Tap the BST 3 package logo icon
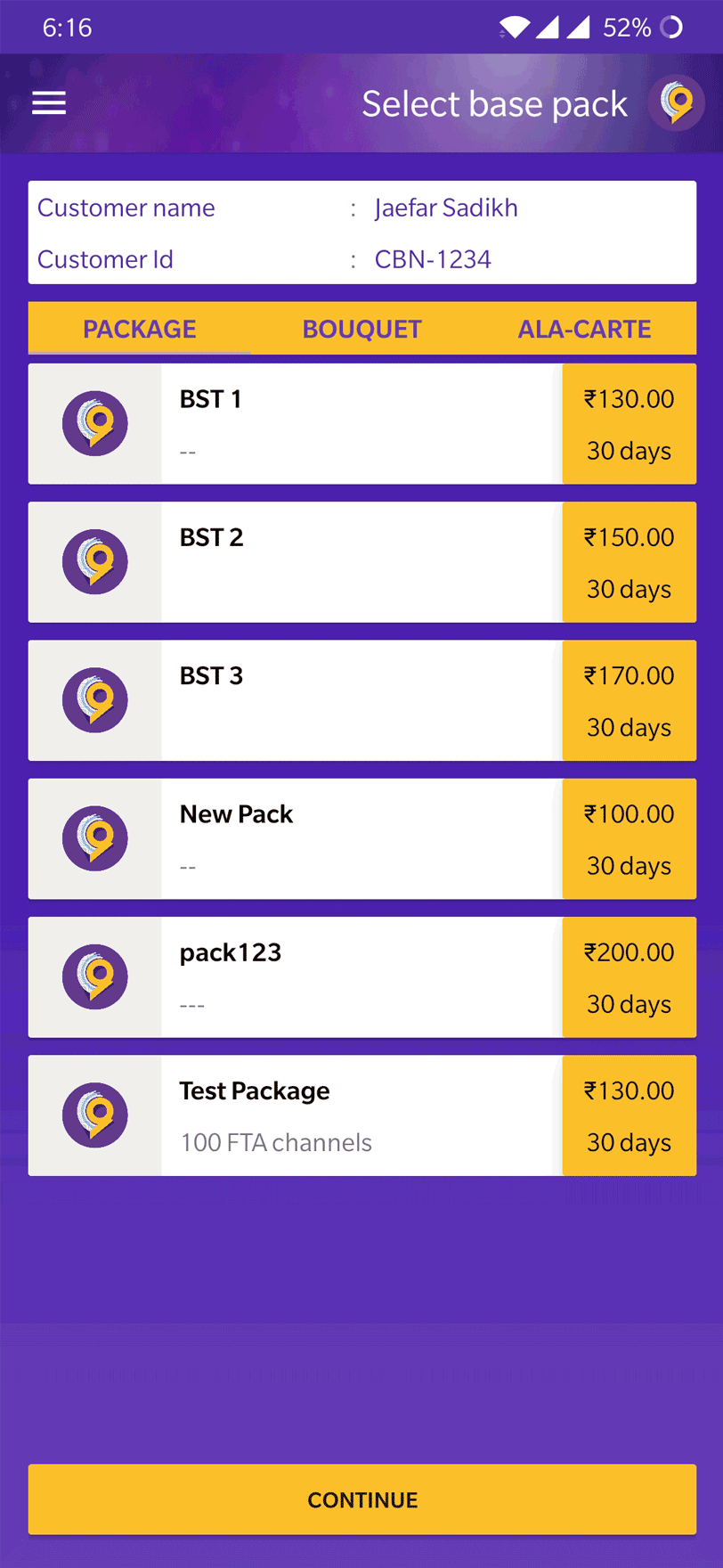The image size is (723, 1568). click(x=94, y=700)
